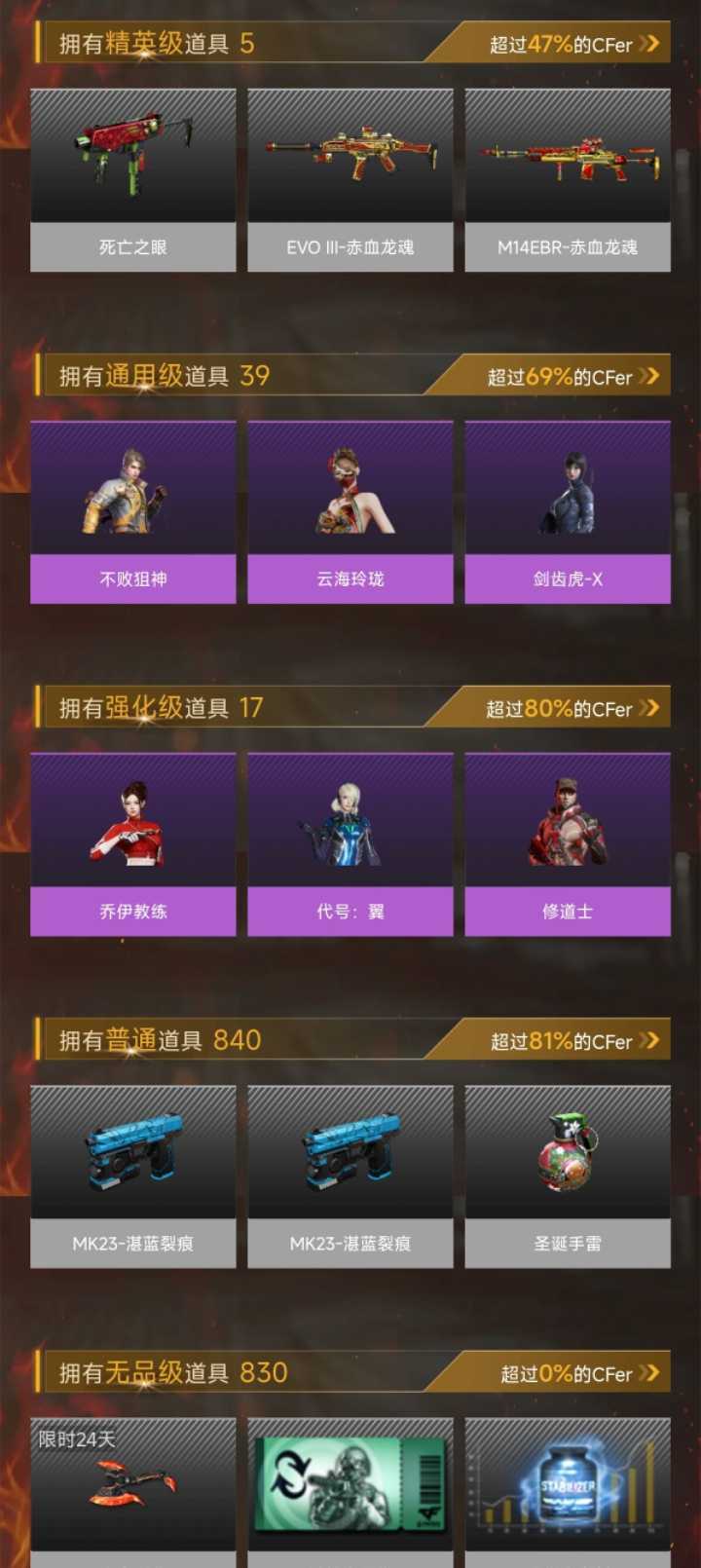Screen dimensions: 701x1568
Task: Open the EVO III-赤血龙魂 card
Action: coord(350,180)
